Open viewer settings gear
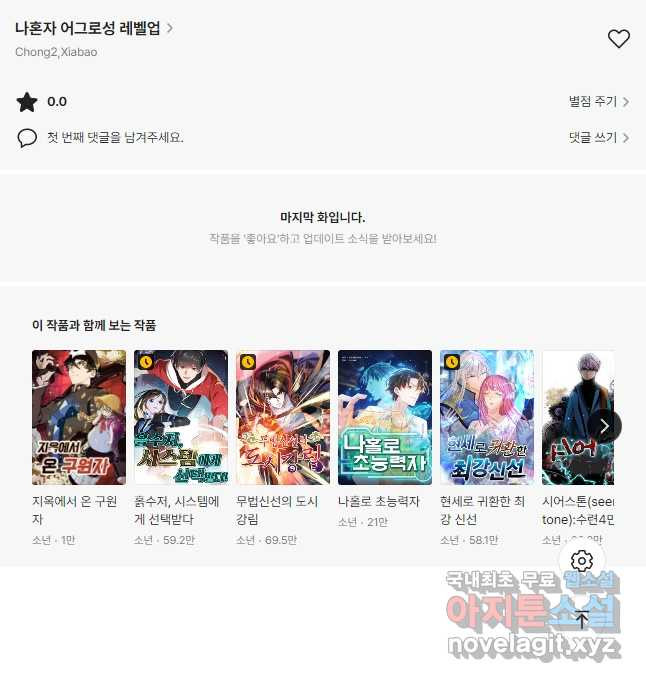646x683 pixels. click(582, 560)
